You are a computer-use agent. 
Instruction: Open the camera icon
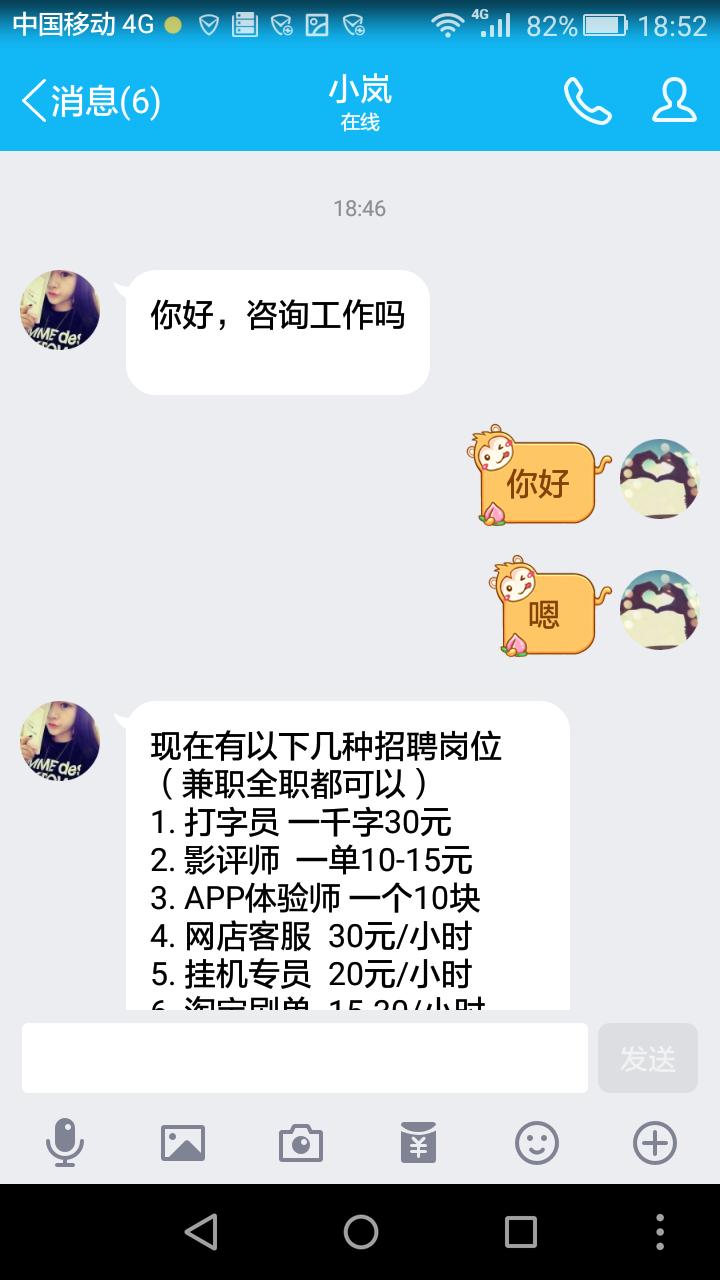click(x=300, y=1140)
